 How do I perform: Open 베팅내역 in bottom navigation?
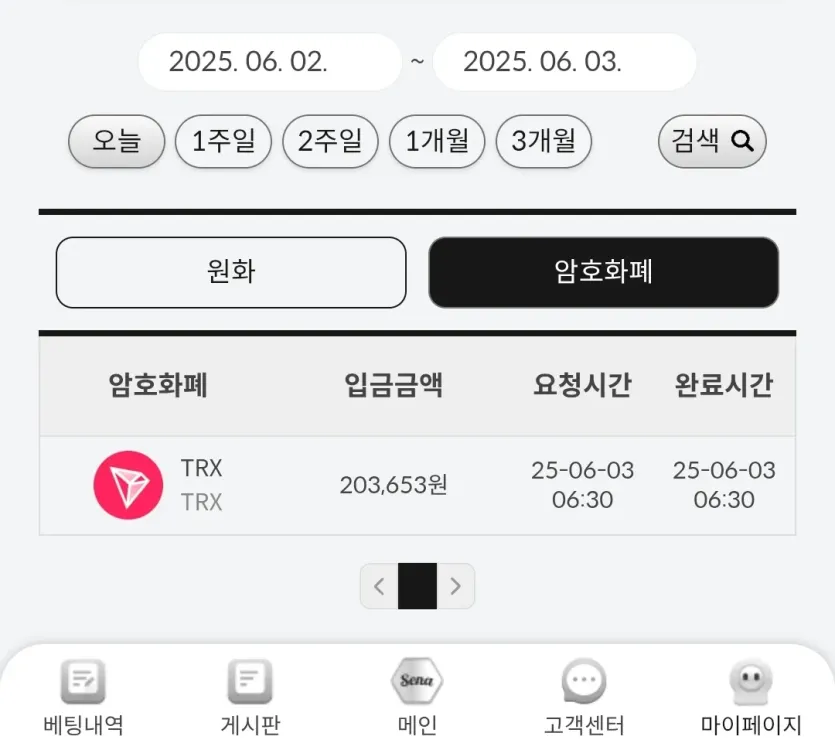tap(83, 698)
